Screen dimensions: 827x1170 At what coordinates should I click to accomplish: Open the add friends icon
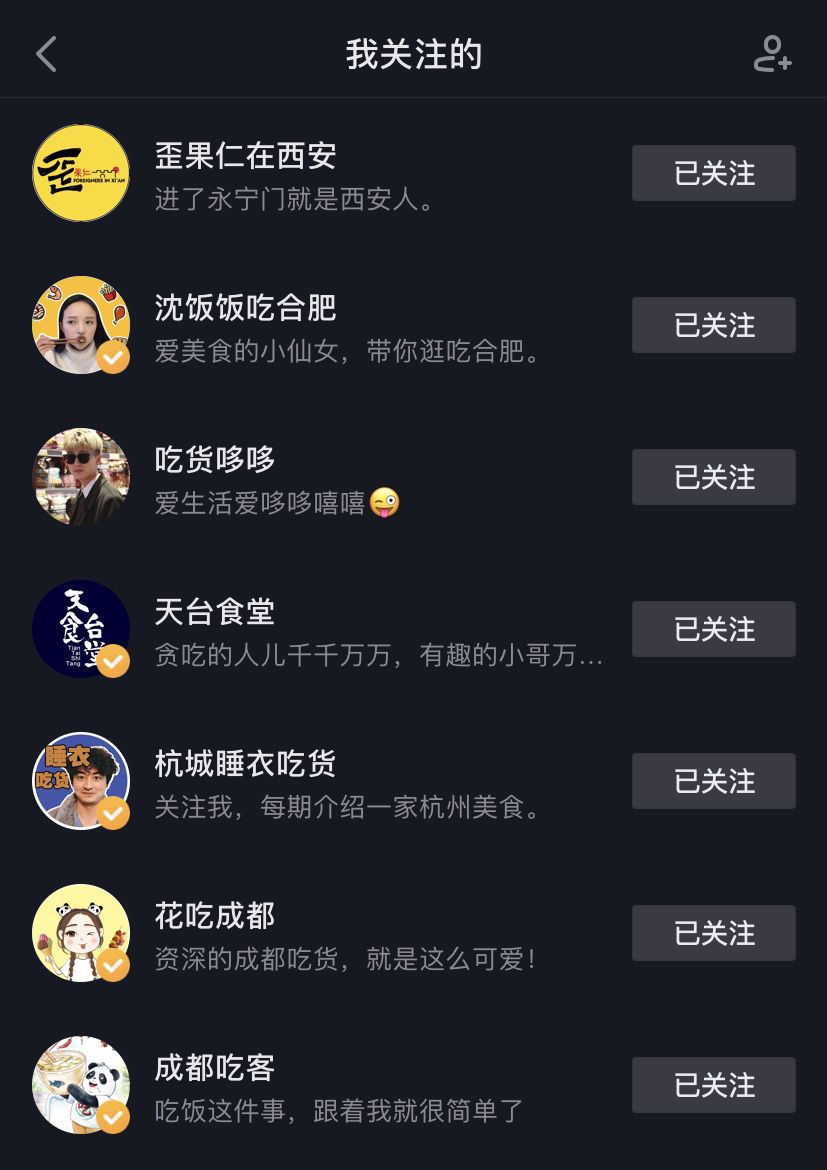772,54
